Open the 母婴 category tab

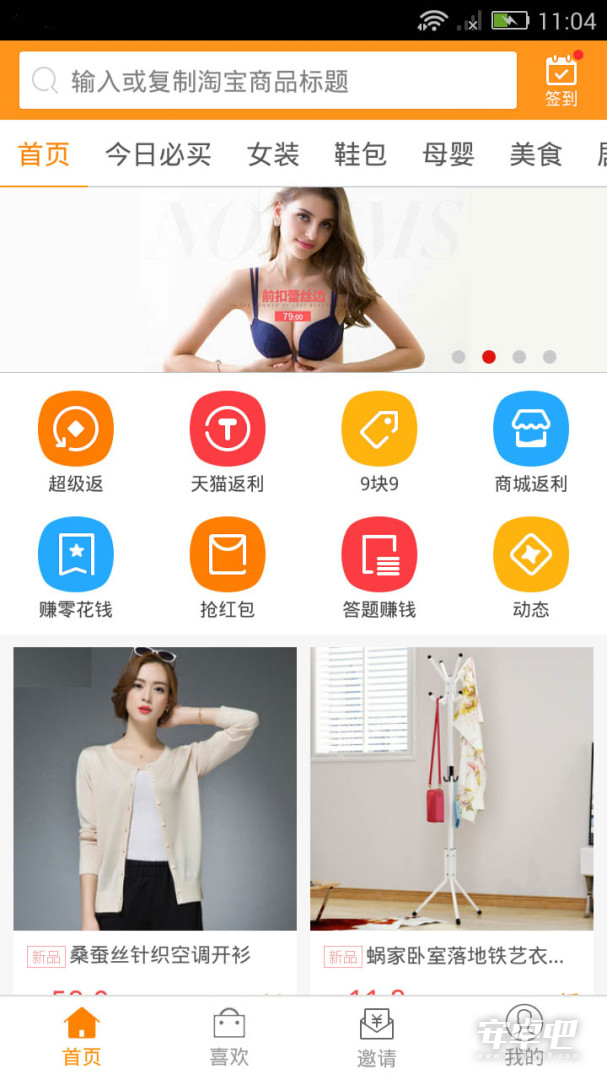pos(448,154)
